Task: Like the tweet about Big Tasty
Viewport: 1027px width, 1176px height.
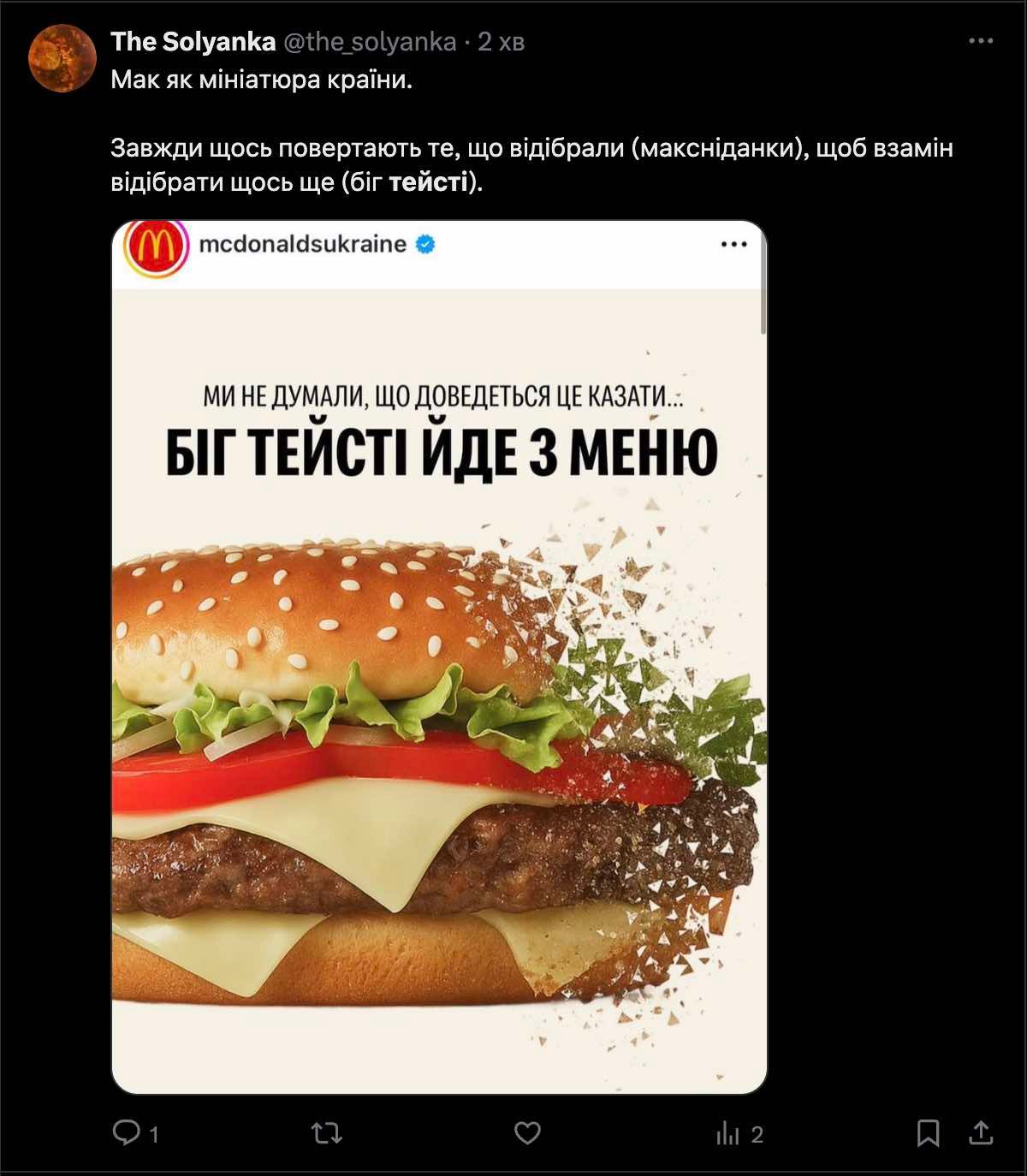Action: coord(527,1134)
